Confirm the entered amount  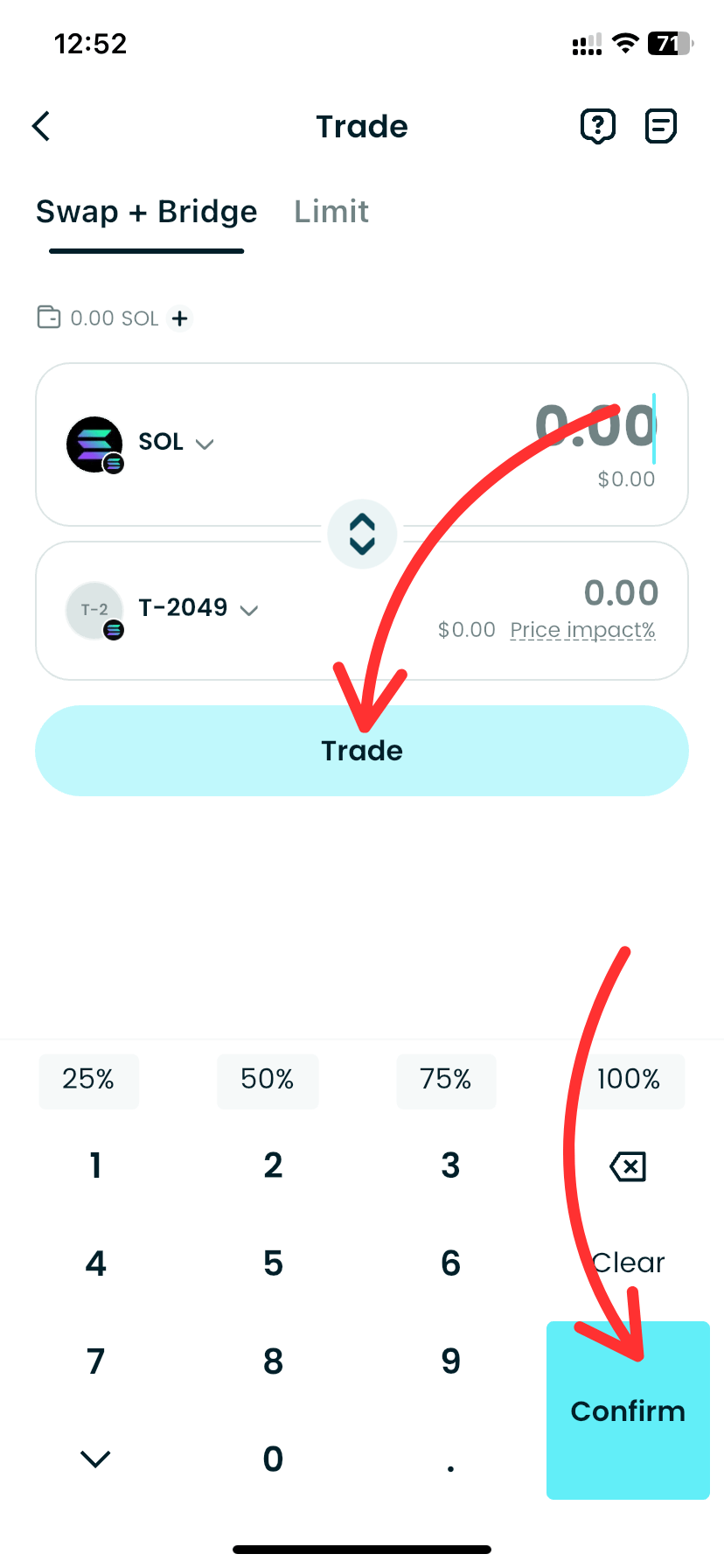(628, 1410)
